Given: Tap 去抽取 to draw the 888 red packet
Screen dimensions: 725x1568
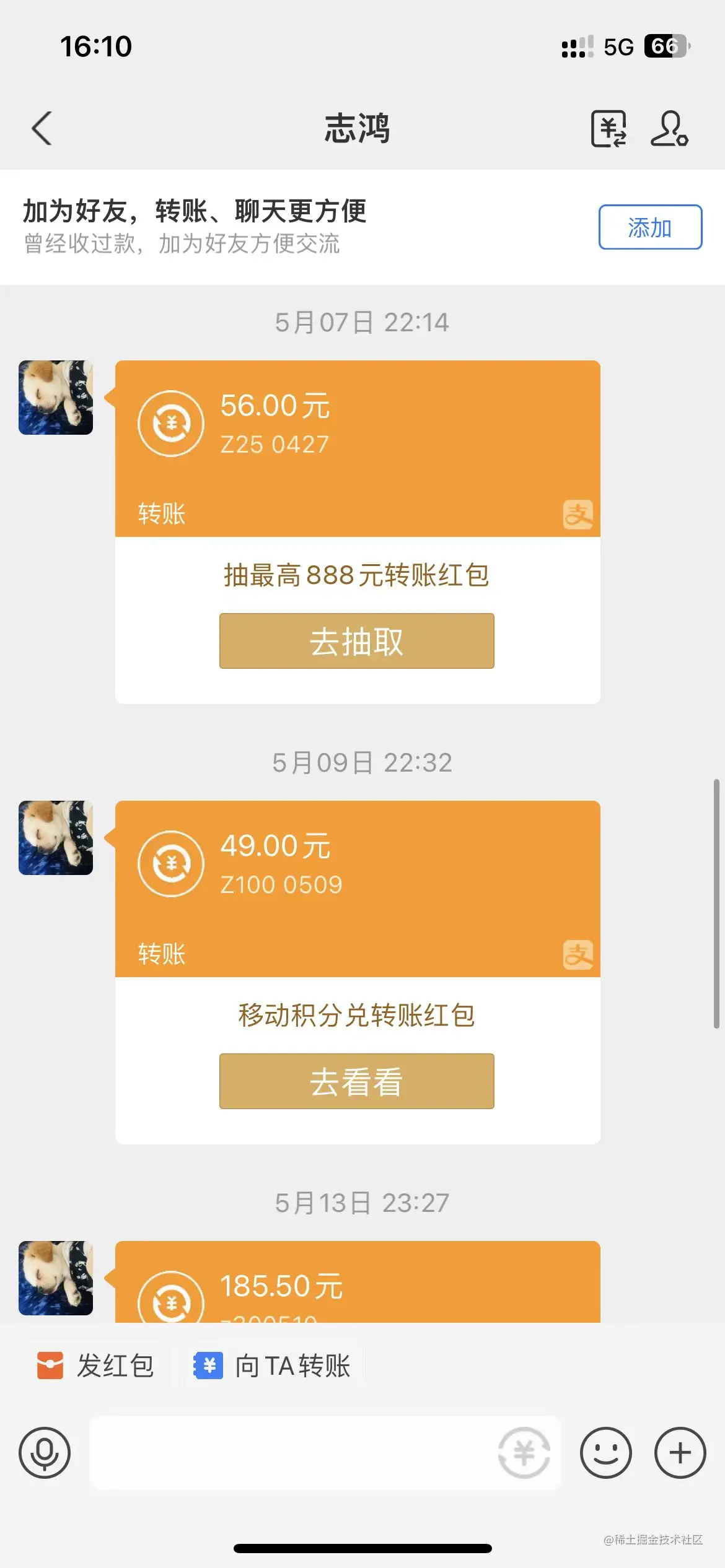Looking at the screenshot, I should point(356,641).
